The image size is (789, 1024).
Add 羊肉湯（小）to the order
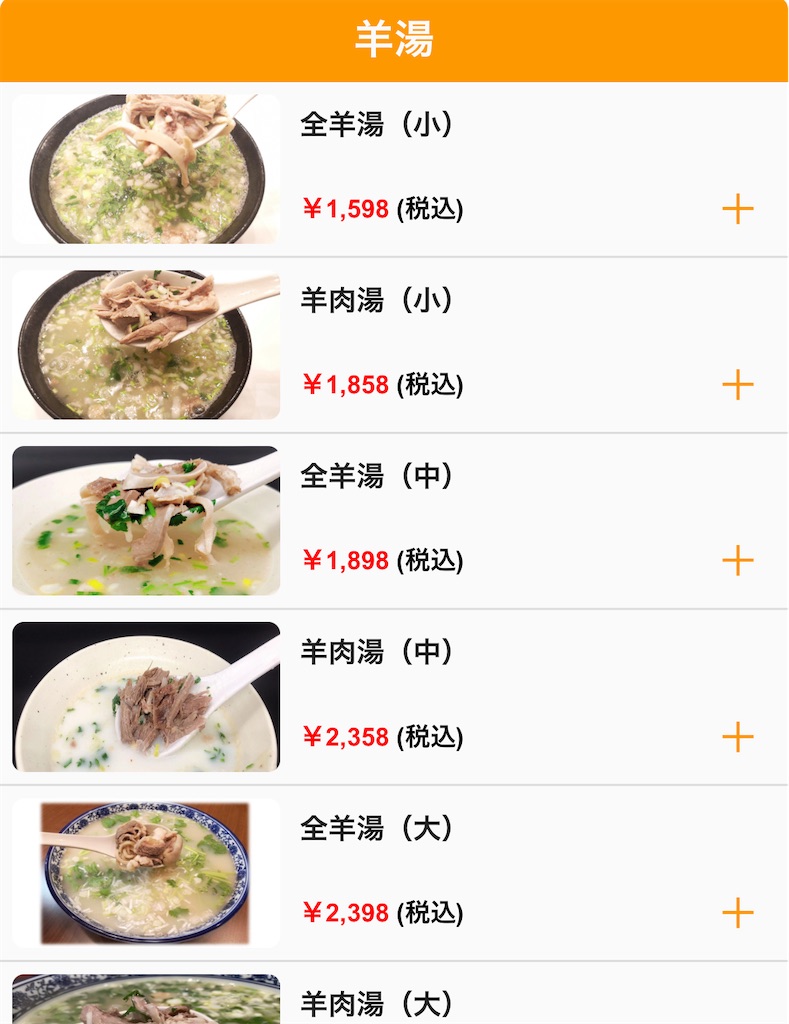point(737,384)
